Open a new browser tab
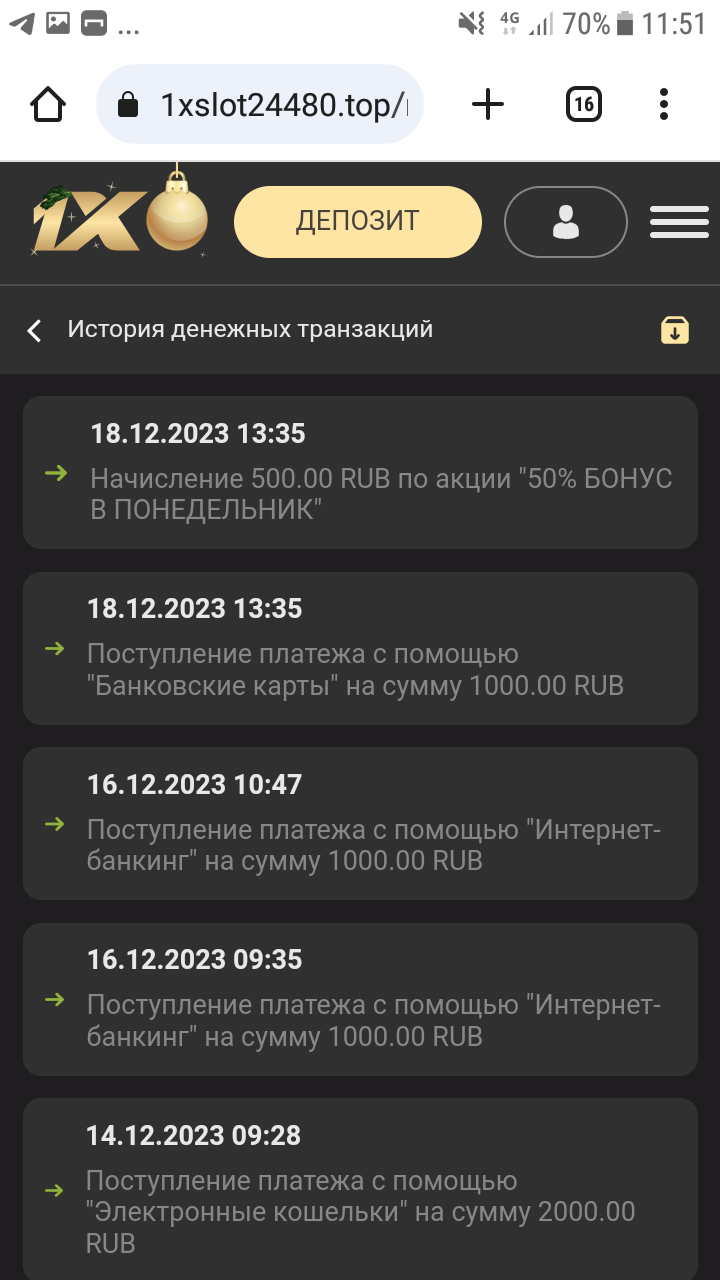Viewport: 720px width, 1280px height. [488, 105]
